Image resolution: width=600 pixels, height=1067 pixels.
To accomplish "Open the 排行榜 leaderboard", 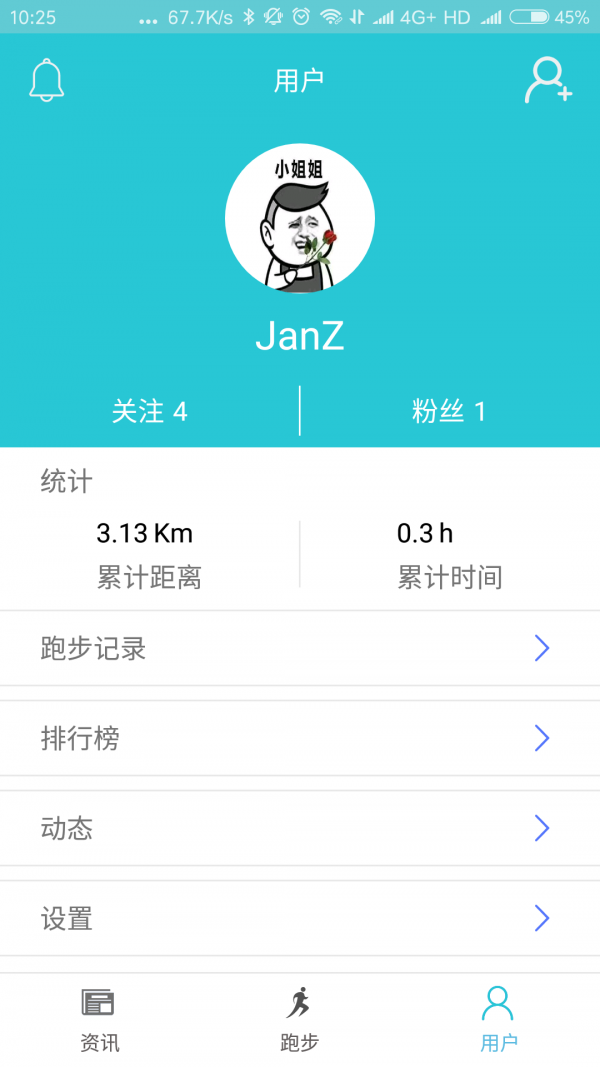I will tap(300, 738).
